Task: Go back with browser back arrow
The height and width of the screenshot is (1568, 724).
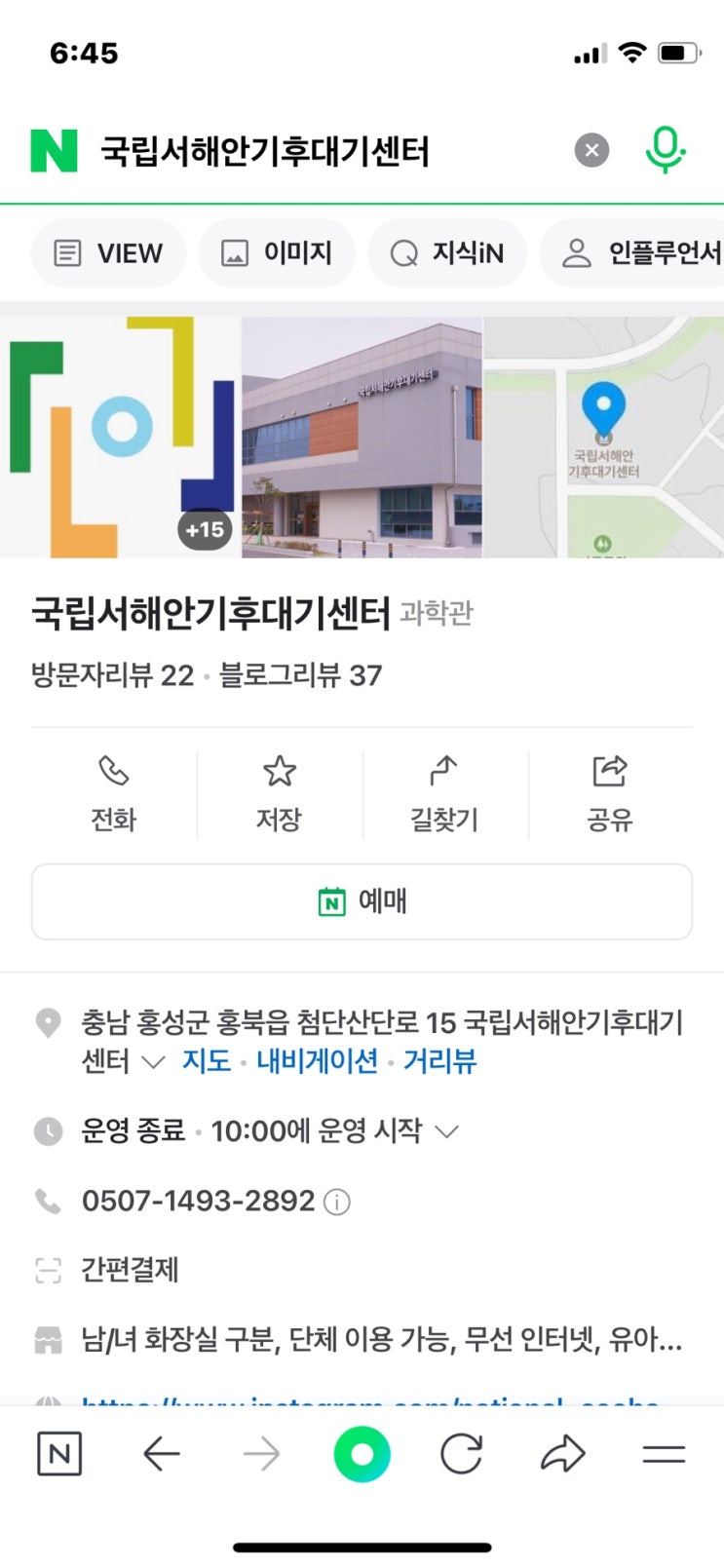Action: click(161, 1455)
